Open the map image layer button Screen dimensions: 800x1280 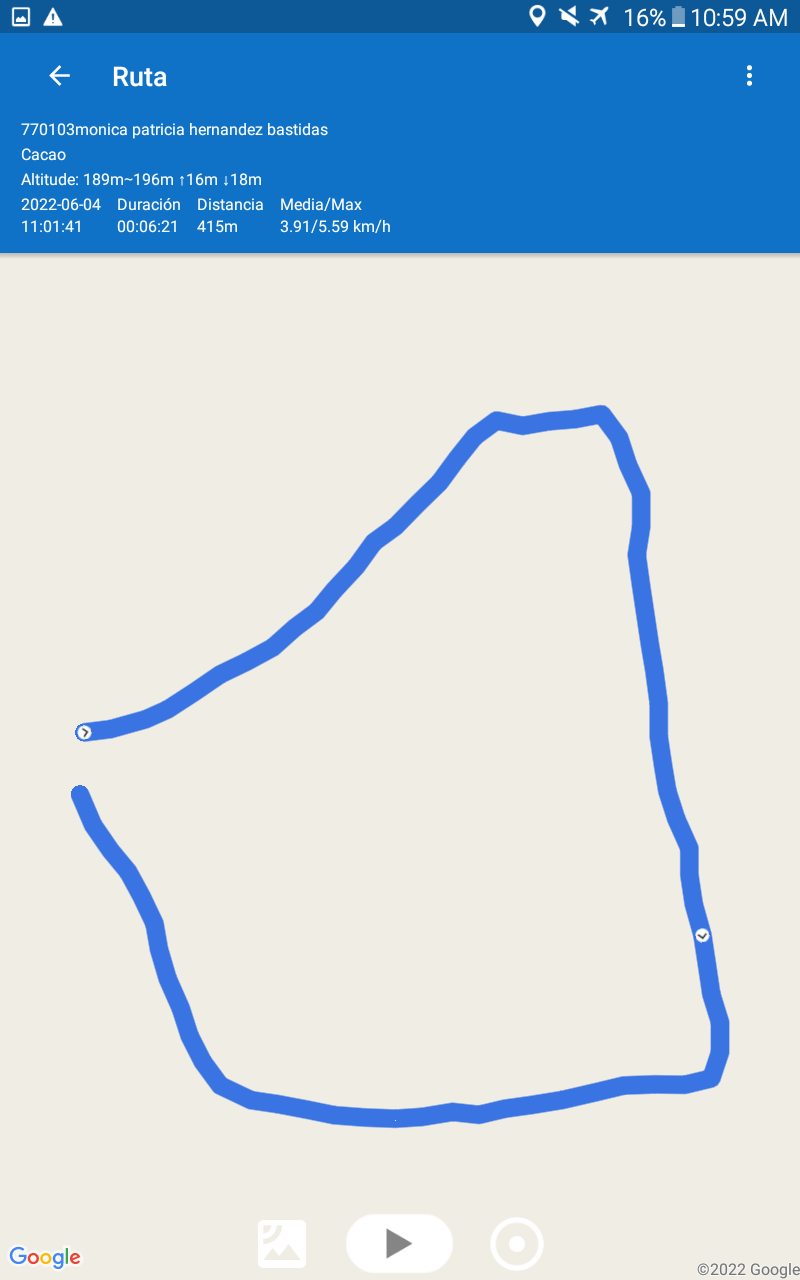(282, 1244)
